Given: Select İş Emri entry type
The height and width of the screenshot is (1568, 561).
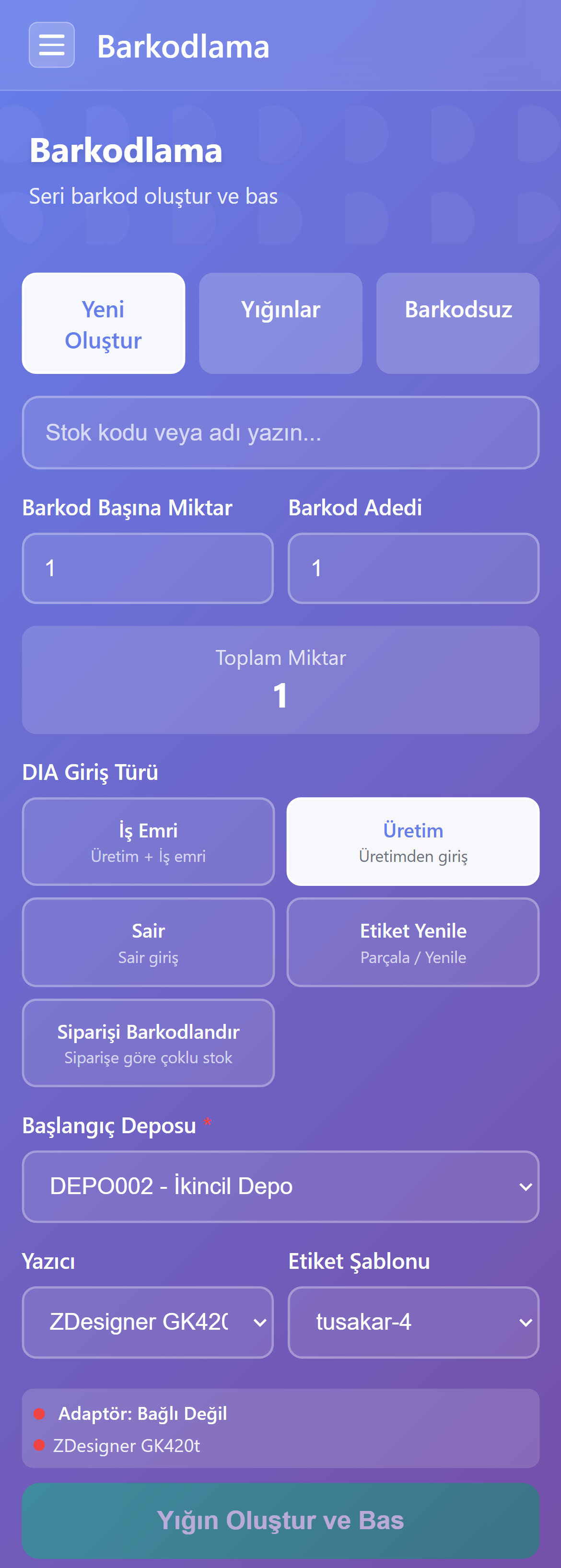Looking at the screenshot, I should (x=148, y=841).
